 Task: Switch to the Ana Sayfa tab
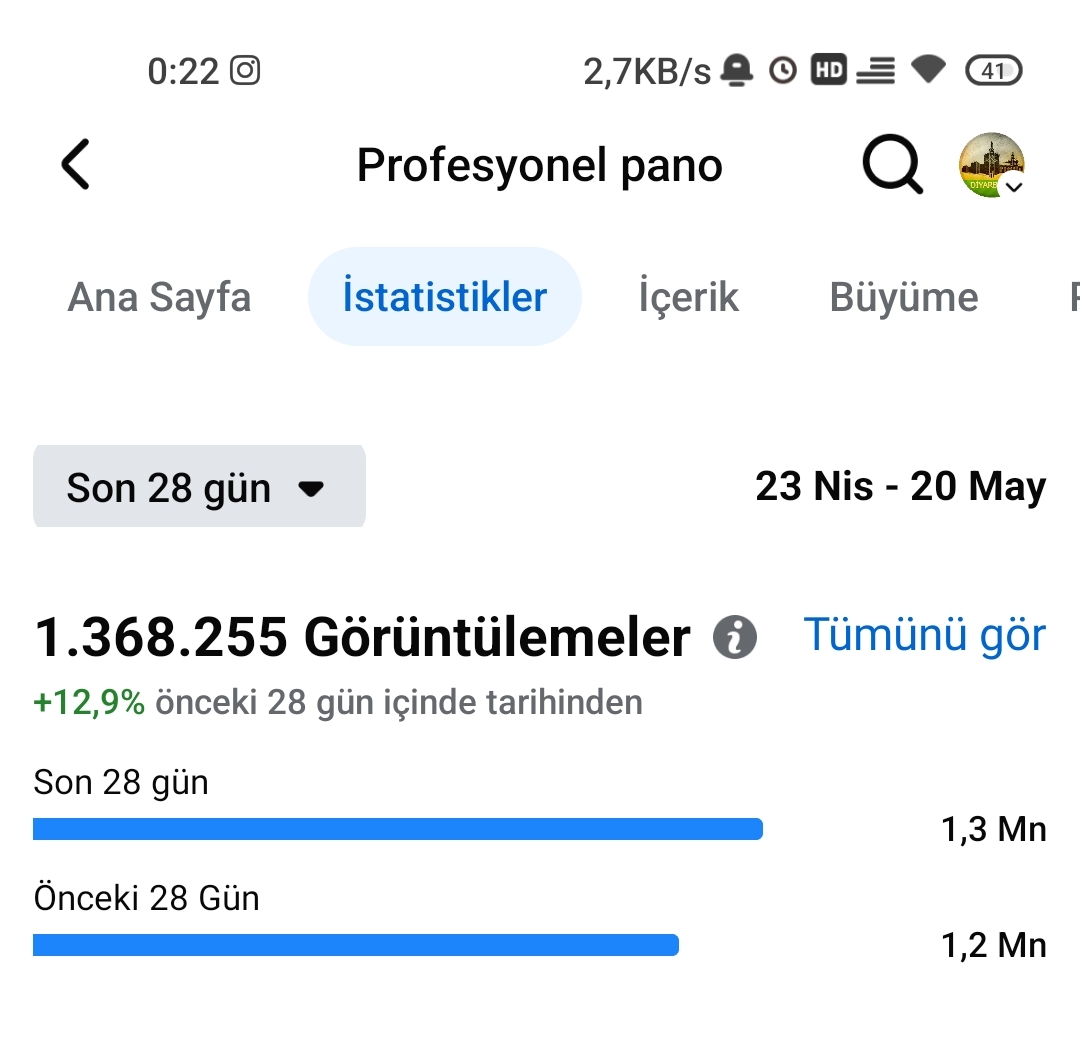(x=159, y=297)
